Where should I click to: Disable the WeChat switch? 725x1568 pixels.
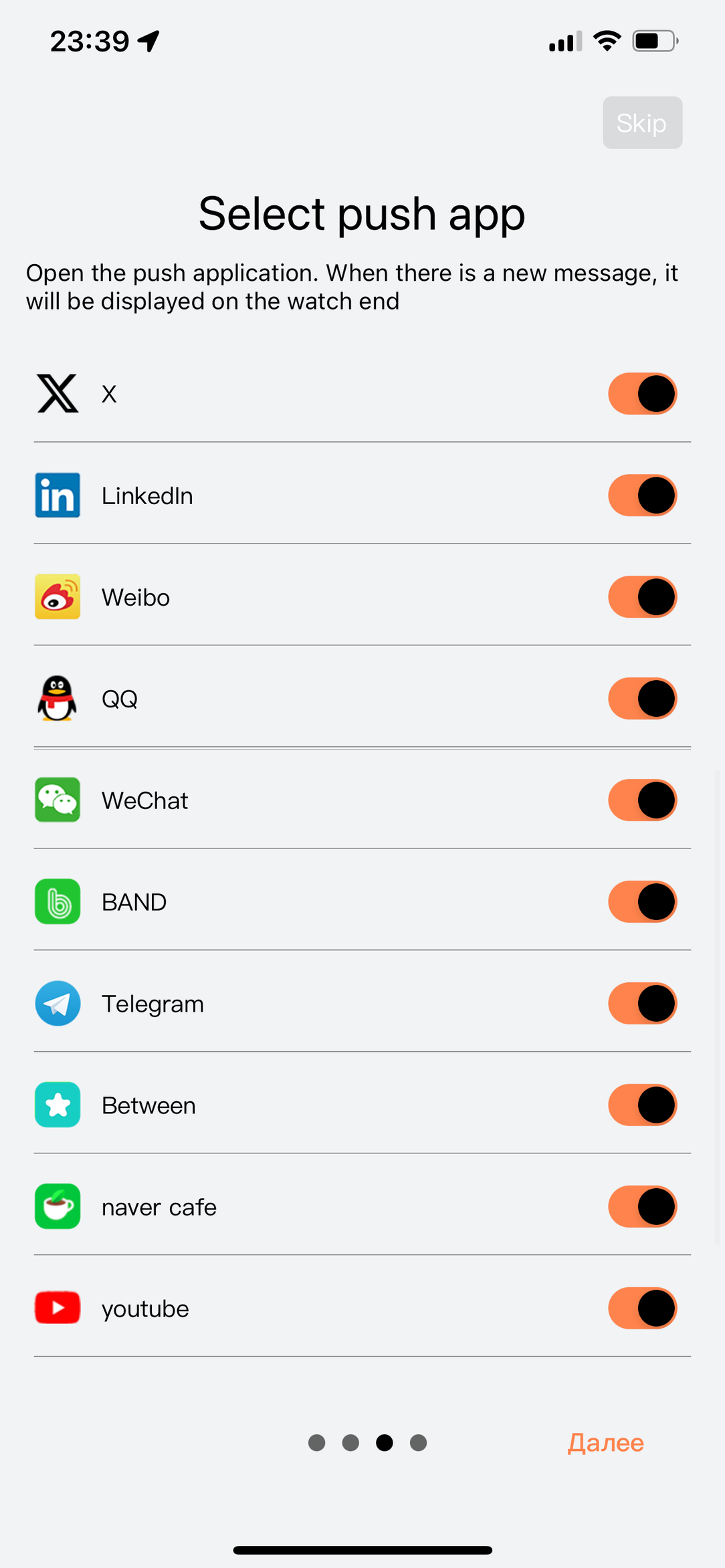[642, 800]
